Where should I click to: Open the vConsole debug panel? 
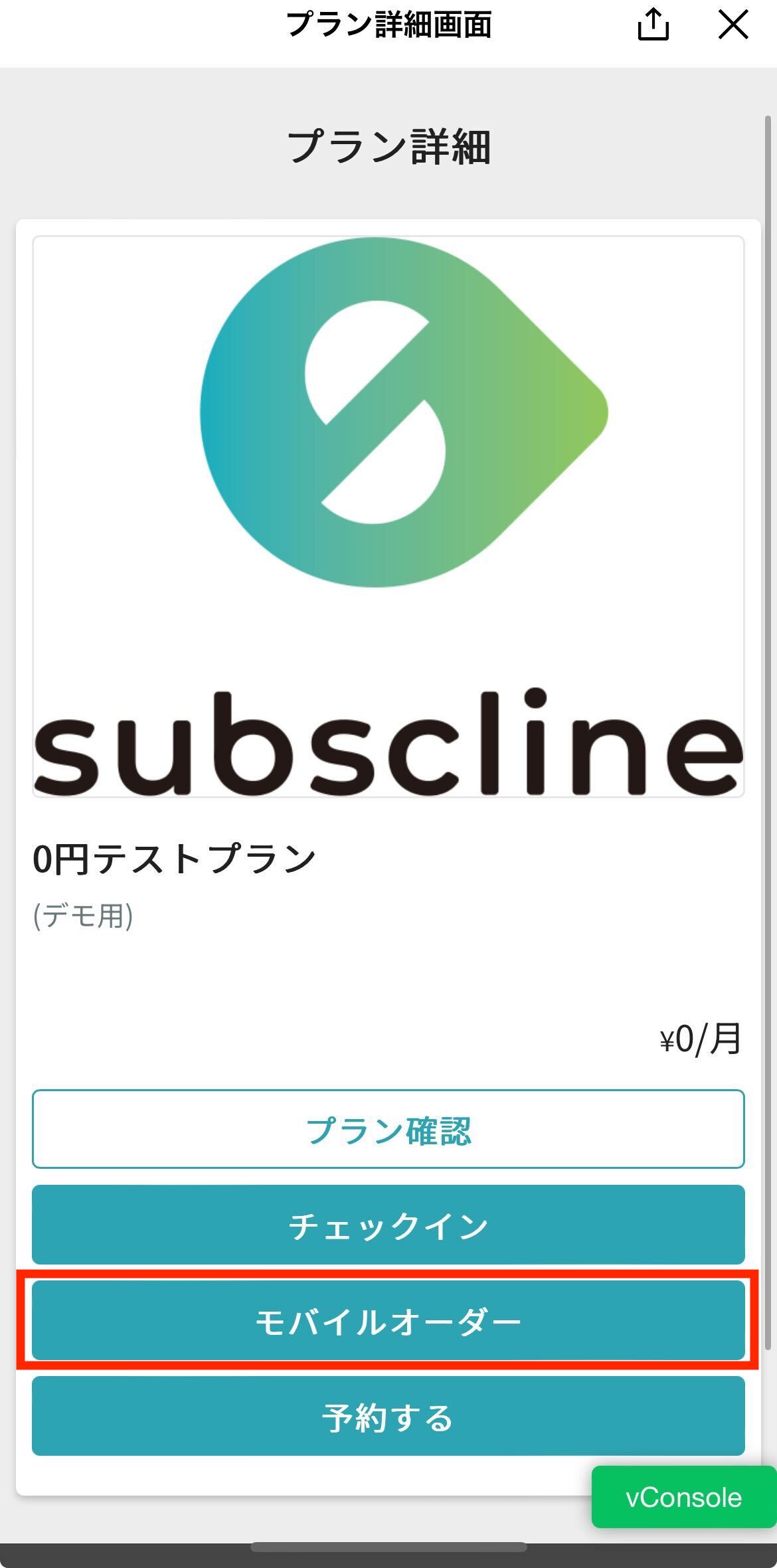(683, 1498)
